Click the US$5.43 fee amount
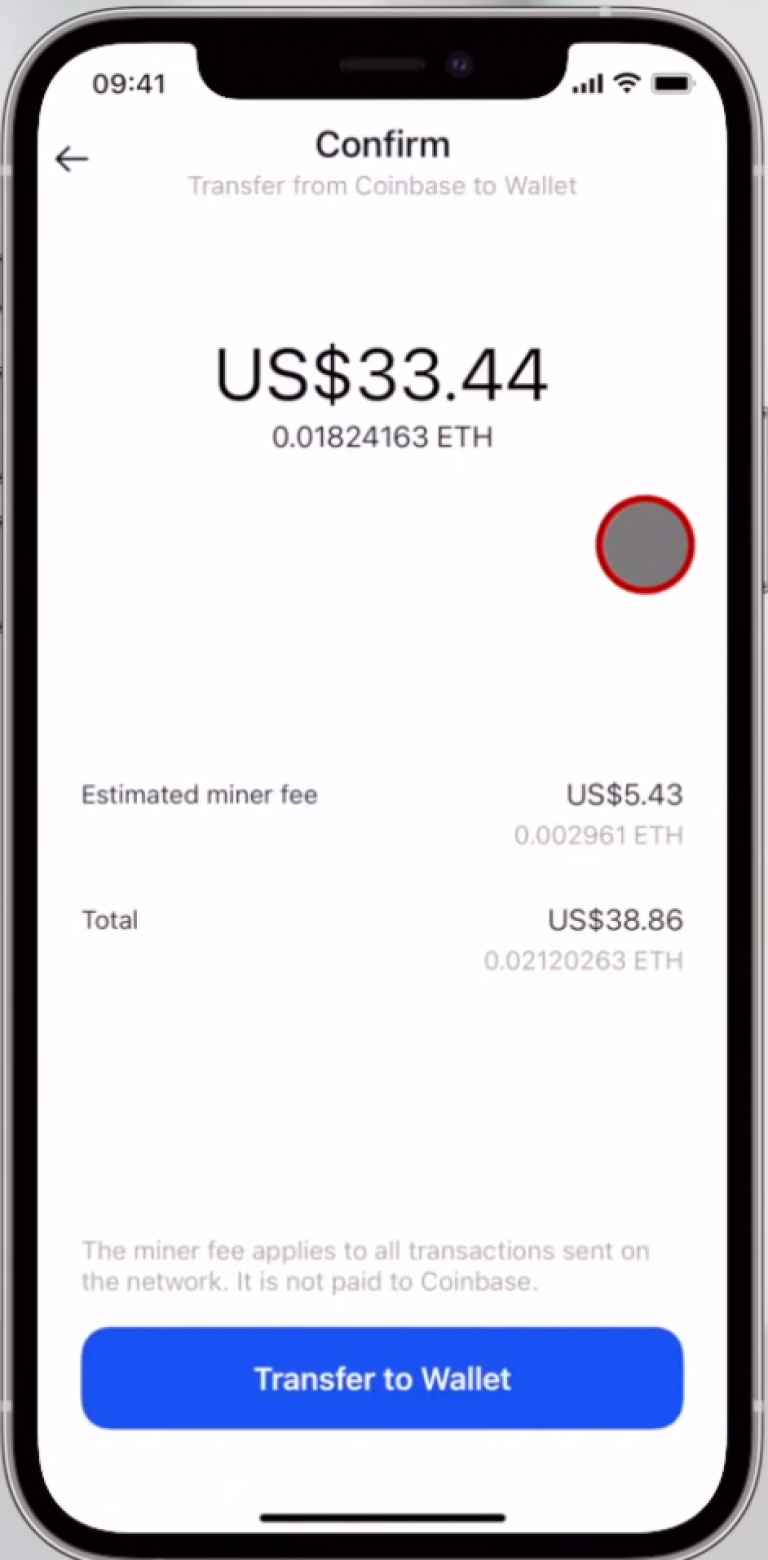 624,794
